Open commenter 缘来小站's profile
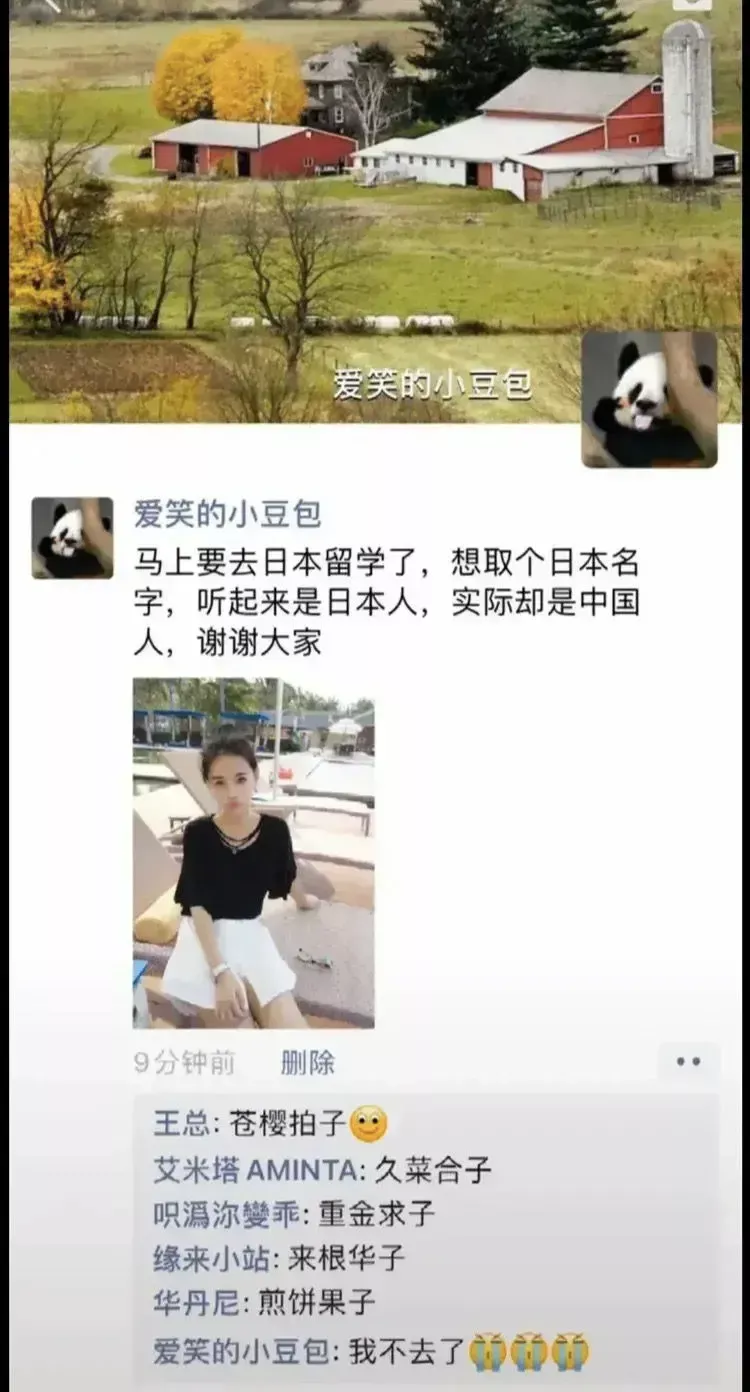Viewport: 750px width, 1392px height. [x=210, y=1258]
